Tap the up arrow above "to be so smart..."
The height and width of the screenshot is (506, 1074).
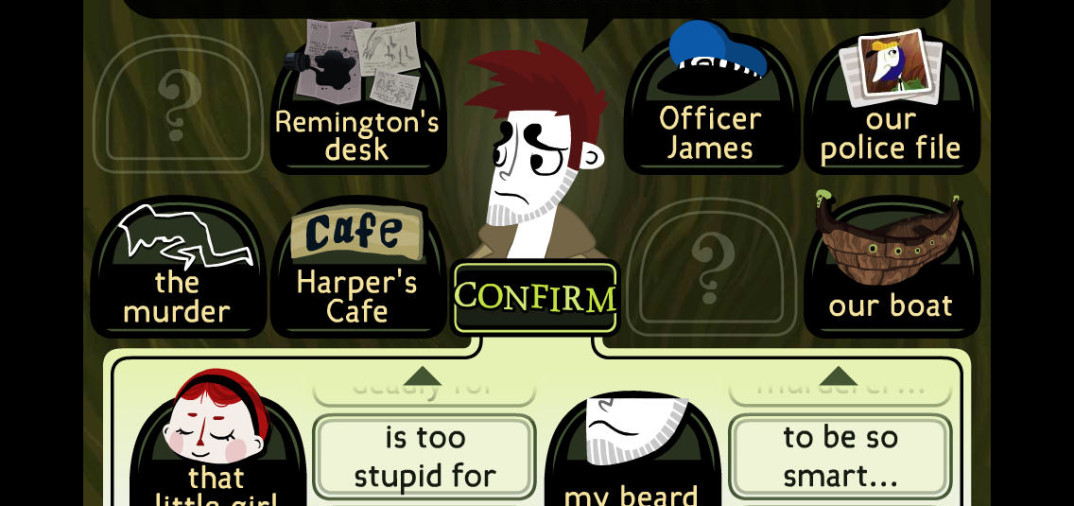pos(837,377)
